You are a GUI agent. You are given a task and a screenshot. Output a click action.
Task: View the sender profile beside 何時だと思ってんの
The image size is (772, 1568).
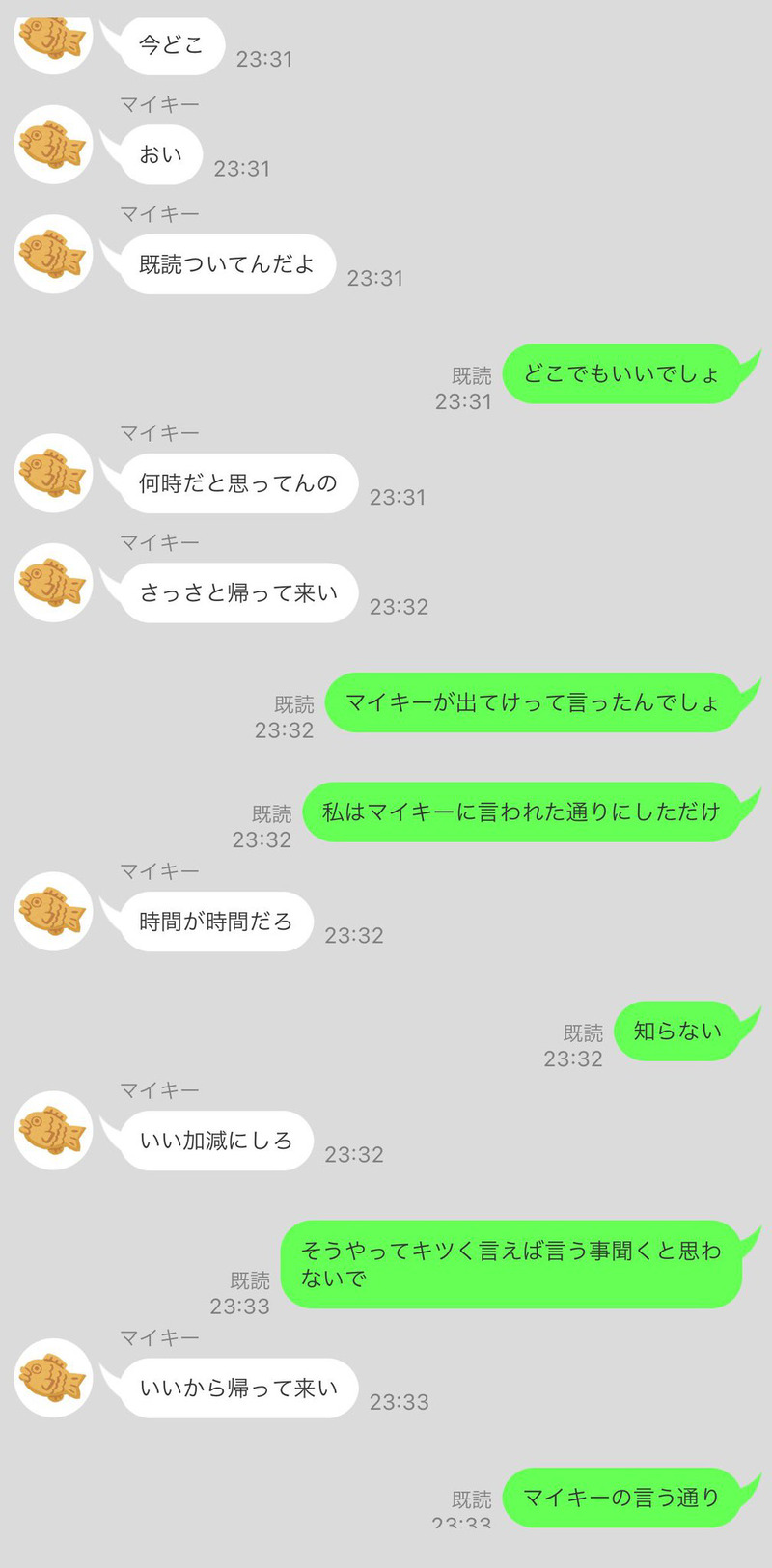click(x=53, y=473)
